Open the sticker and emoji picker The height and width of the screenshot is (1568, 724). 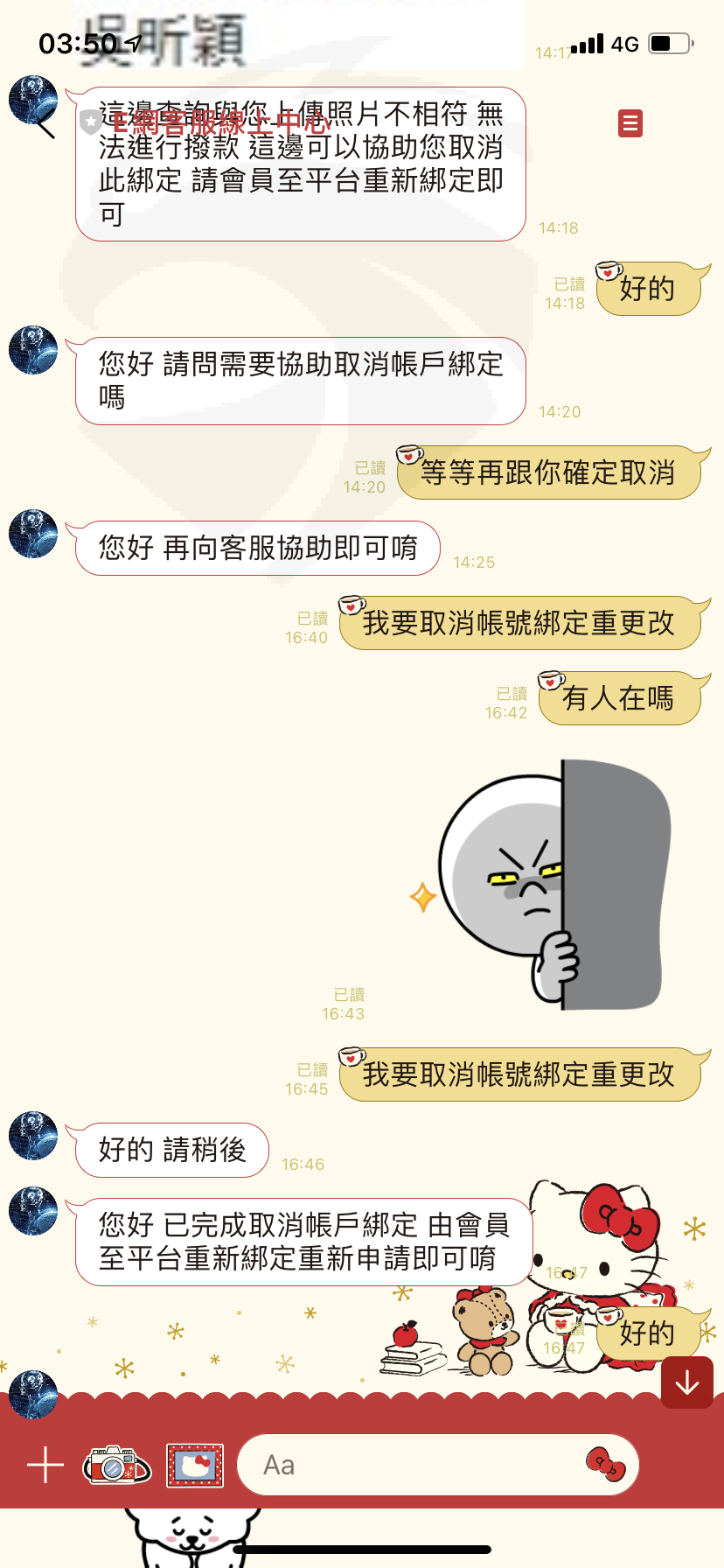pyautogui.click(x=606, y=1464)
